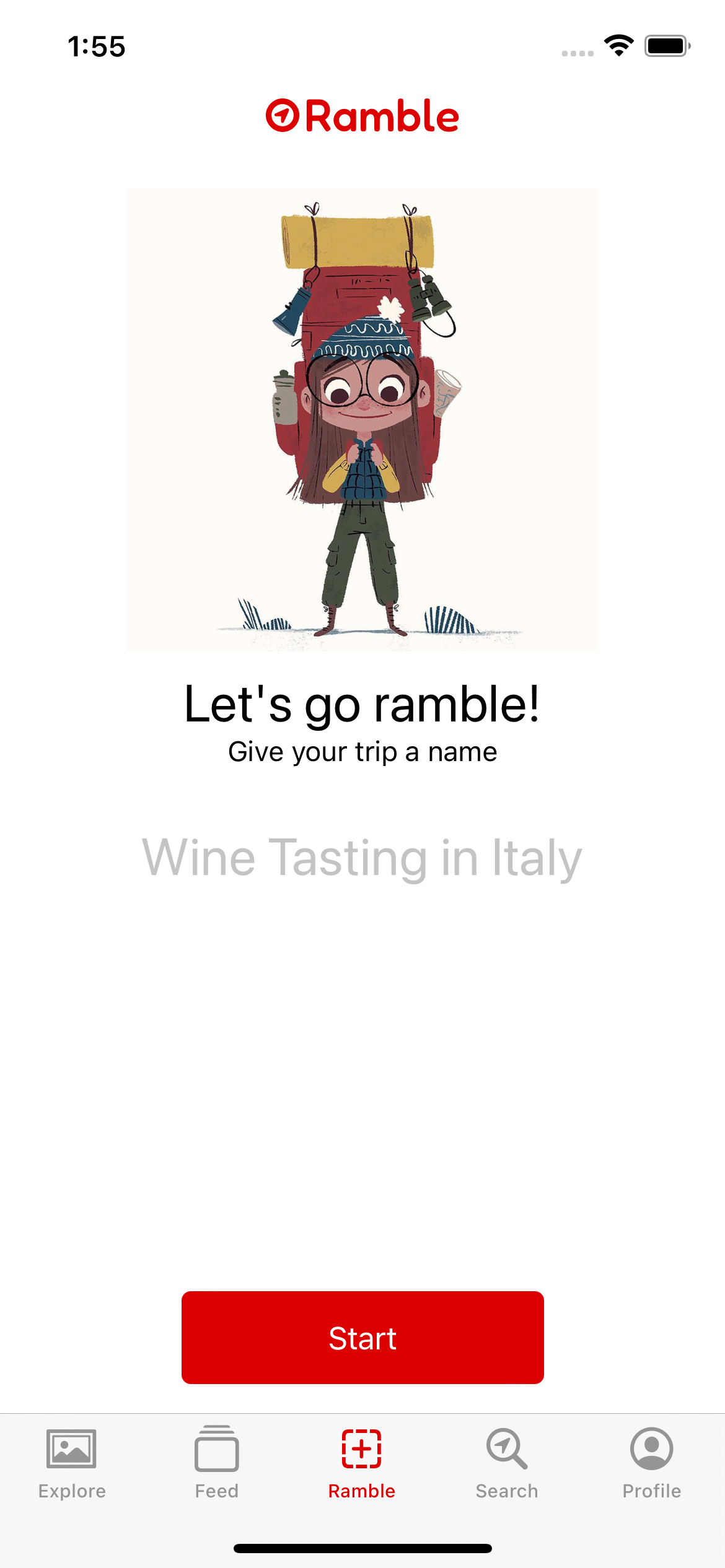Screen dimensions: 725x1568
Task: Tap the backpacker girl illustration
Action: pos(361,418)
